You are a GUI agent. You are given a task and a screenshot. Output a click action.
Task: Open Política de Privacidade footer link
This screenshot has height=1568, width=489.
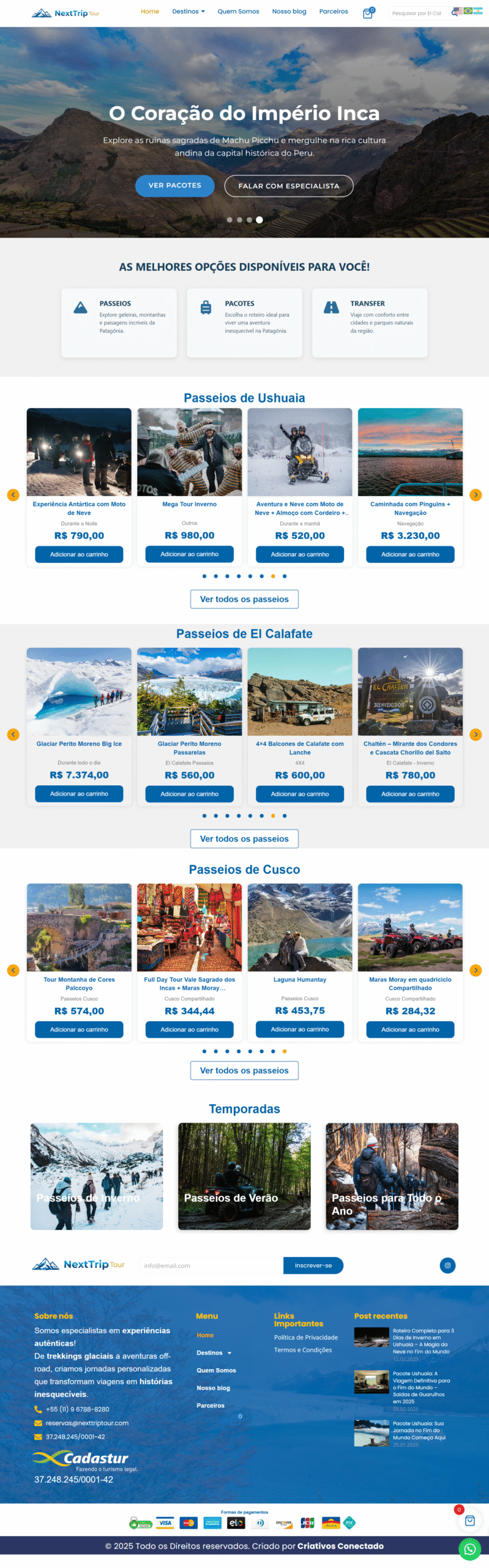[x=305, y=1338]
